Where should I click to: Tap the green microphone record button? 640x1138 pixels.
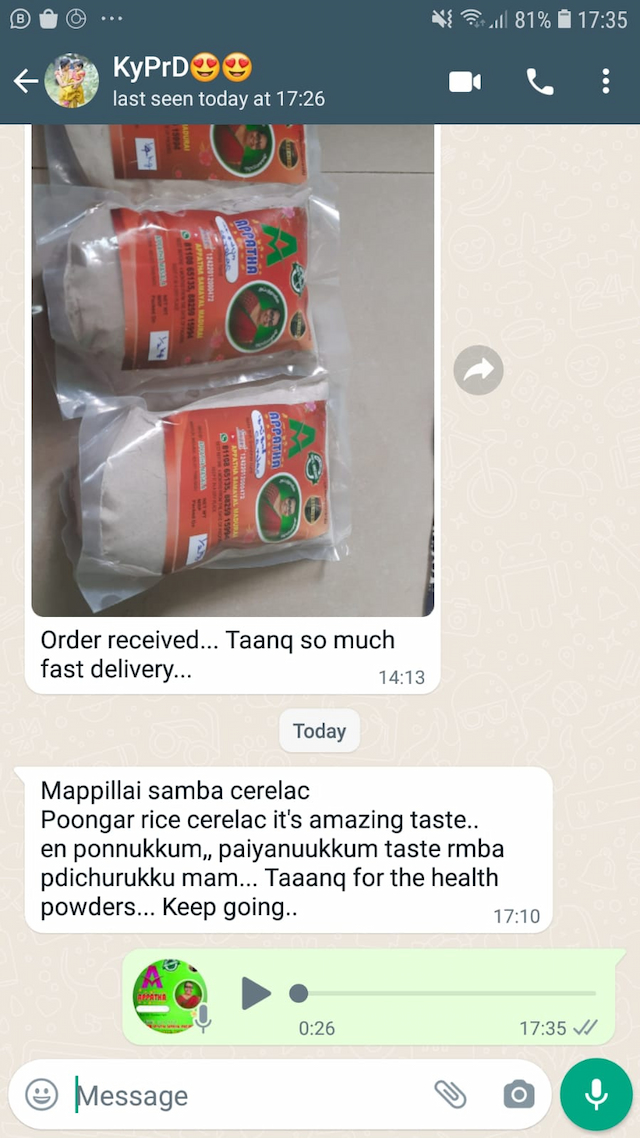click(597, 1094)
